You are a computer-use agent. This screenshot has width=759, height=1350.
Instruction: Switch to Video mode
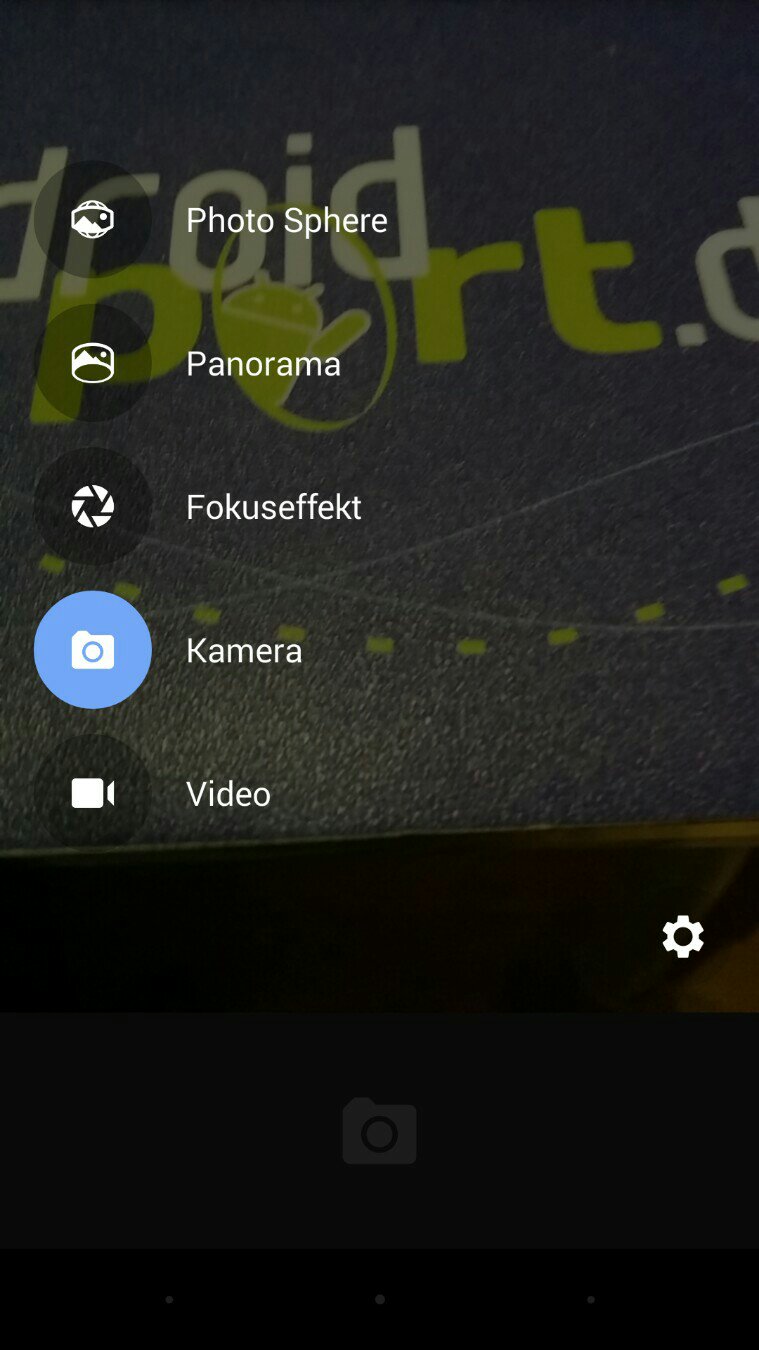93,794
